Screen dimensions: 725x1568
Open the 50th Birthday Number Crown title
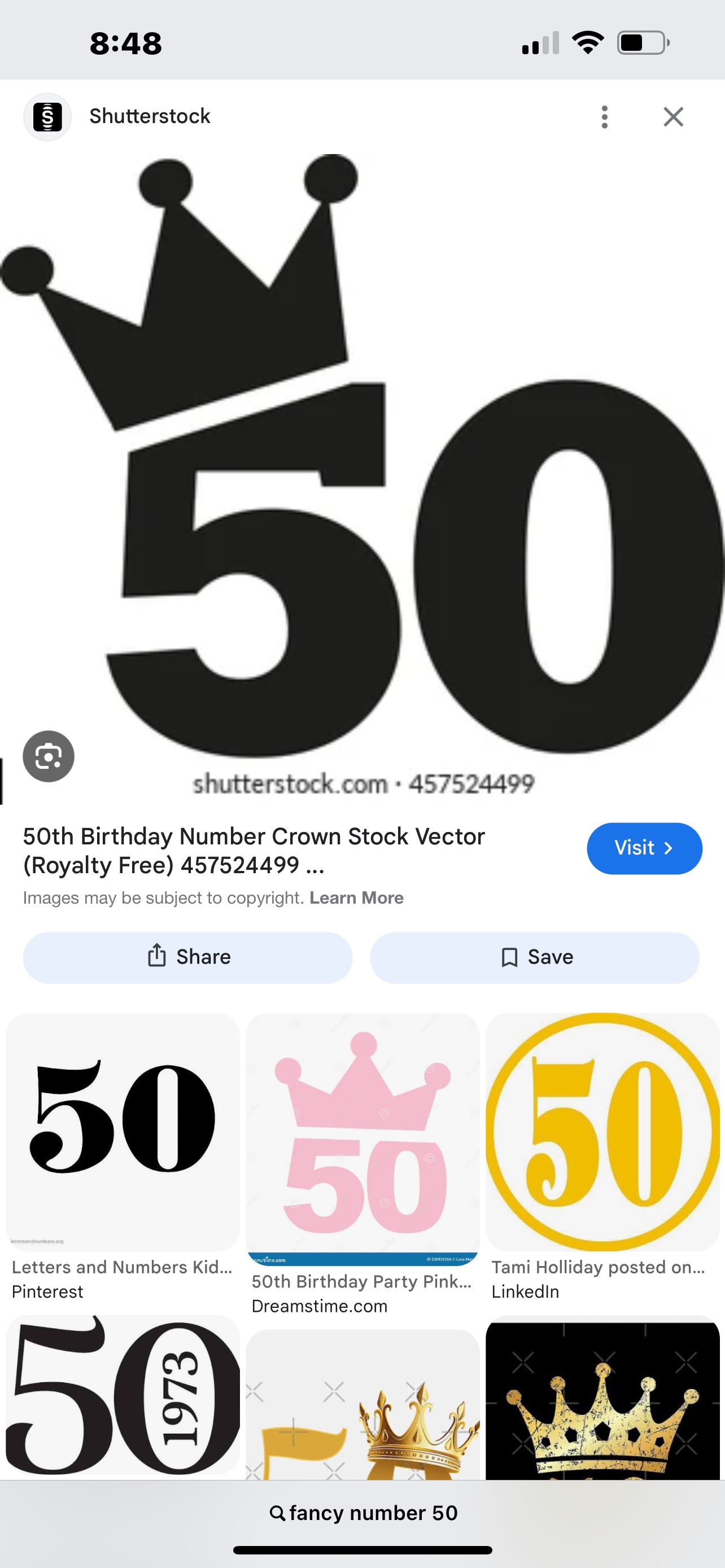[x=254, y=851]
